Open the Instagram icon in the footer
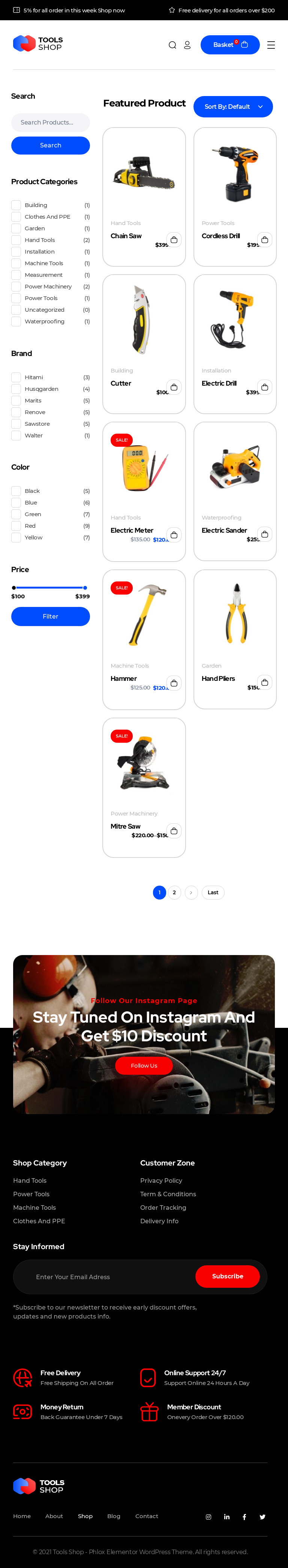This screenshot has width=288, height=1568. (208, 1517)
